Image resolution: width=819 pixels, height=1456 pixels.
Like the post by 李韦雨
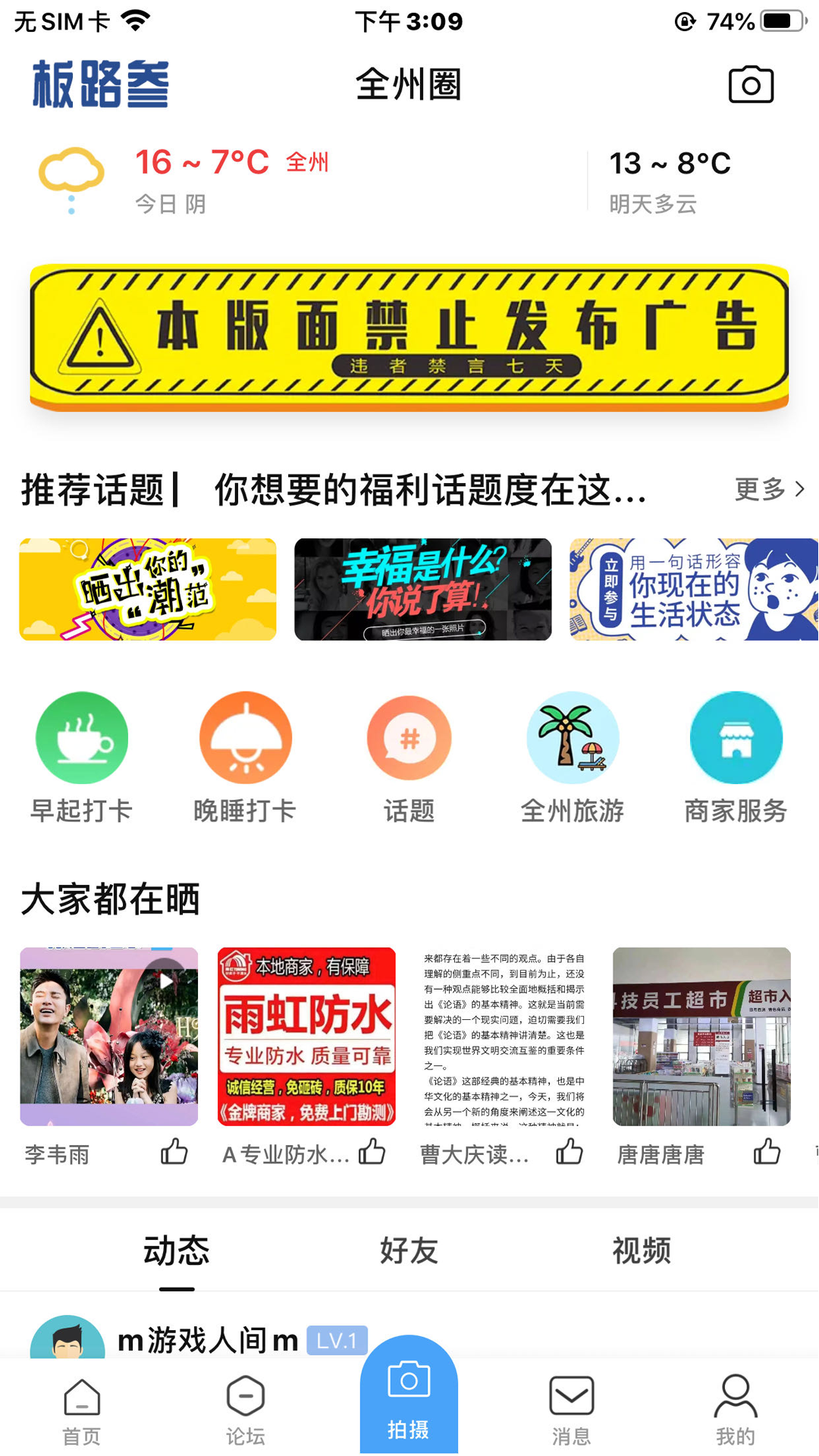[174, 1152]
